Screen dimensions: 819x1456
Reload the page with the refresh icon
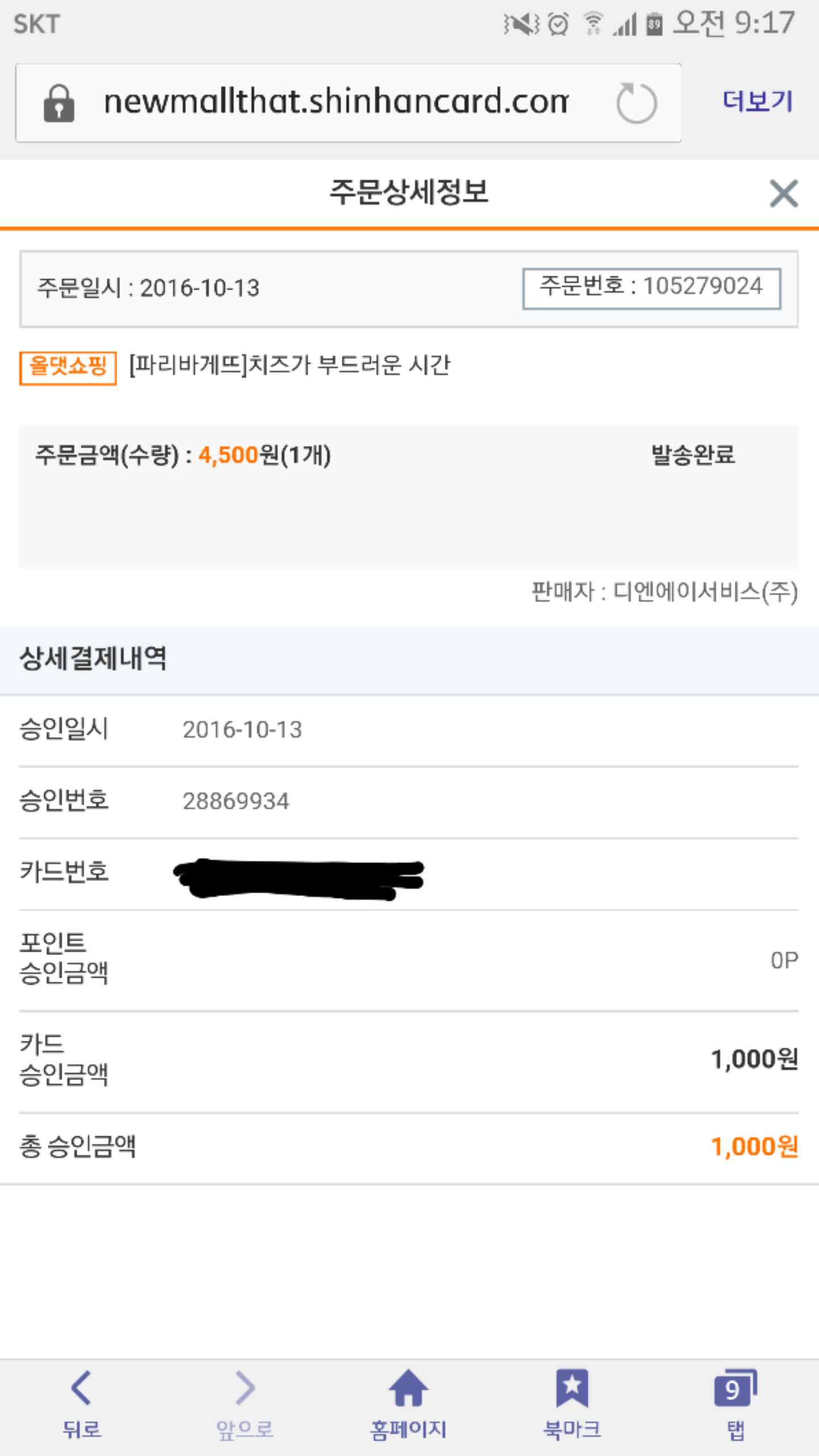point(636,103)
